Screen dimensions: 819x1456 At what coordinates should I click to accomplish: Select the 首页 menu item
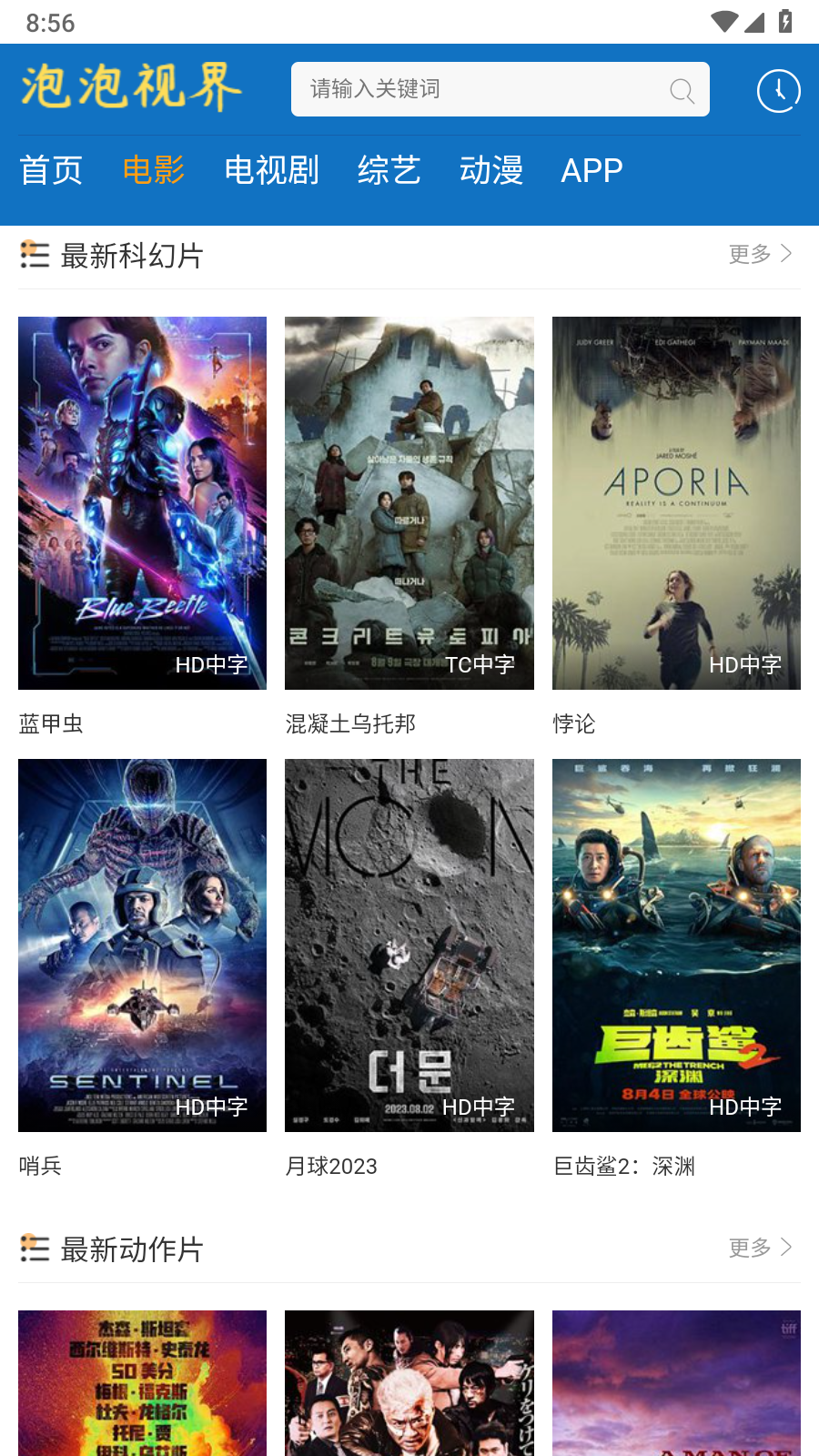(x=51, y=169)
